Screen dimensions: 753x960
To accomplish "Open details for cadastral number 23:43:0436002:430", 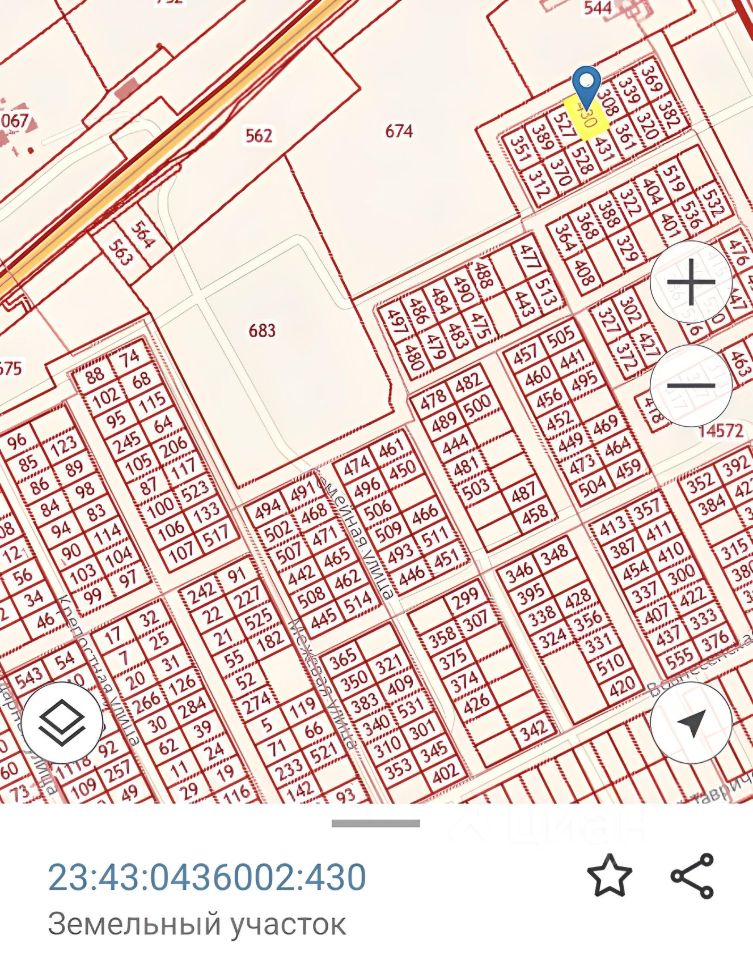I will (x=207, y=877).
